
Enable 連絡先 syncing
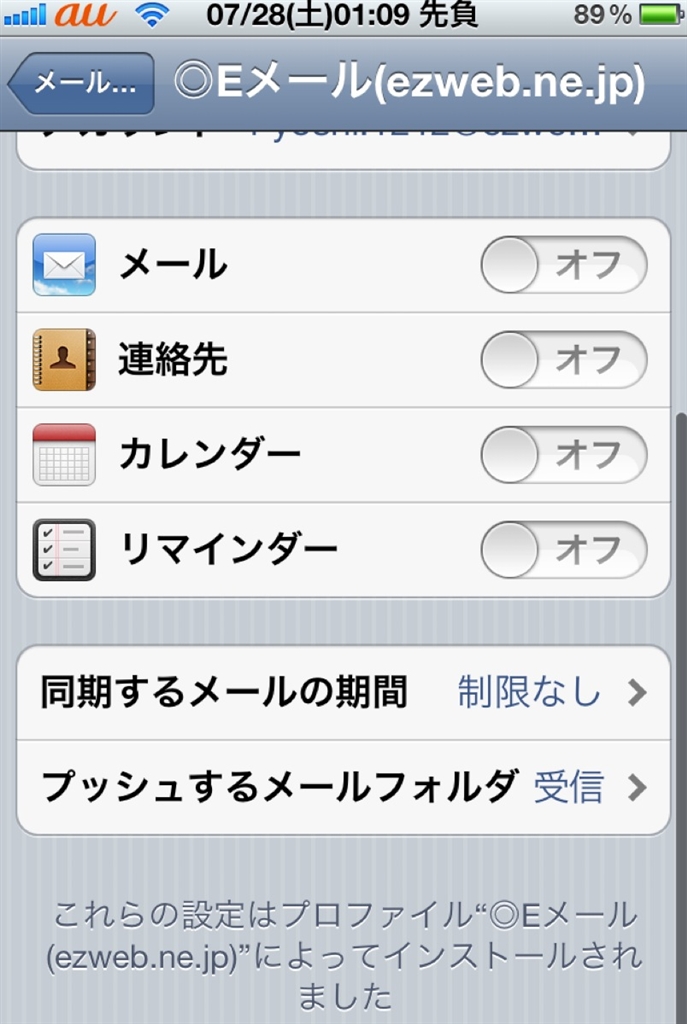pyautogui.click(x=563, y=360)
